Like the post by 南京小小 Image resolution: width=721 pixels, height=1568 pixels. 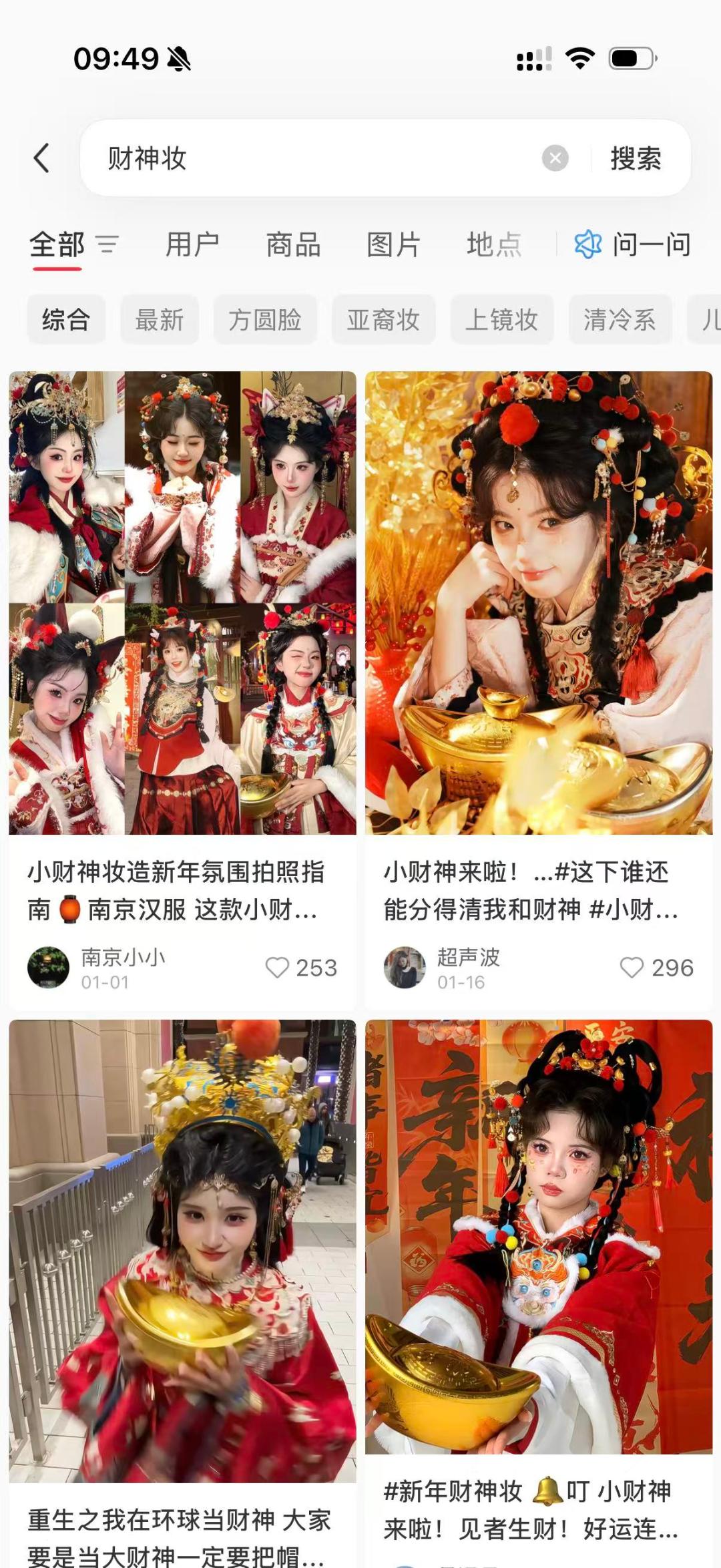[277, 967]
